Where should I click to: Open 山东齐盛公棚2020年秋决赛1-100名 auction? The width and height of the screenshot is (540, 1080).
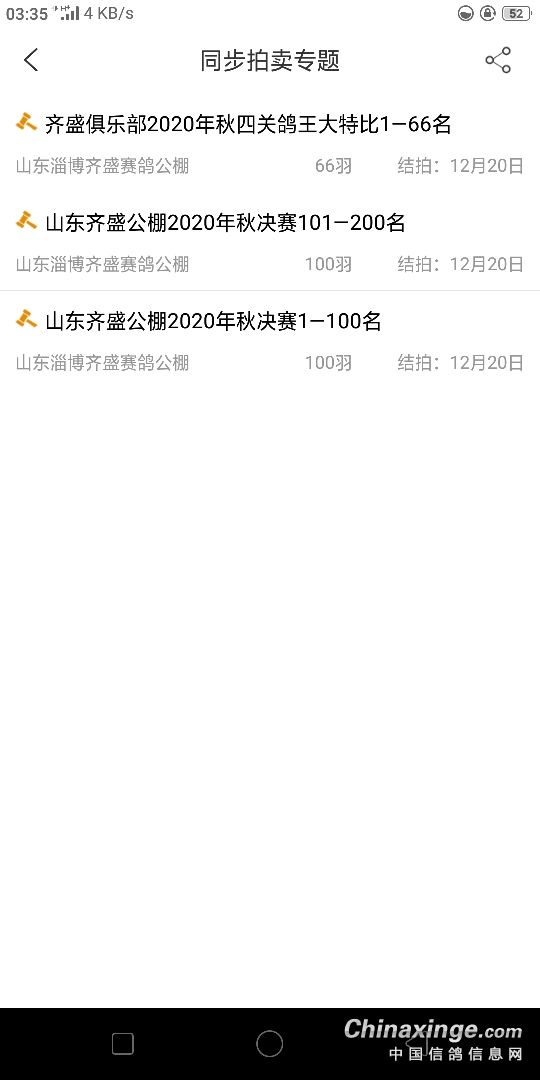[x=270, y=340]
